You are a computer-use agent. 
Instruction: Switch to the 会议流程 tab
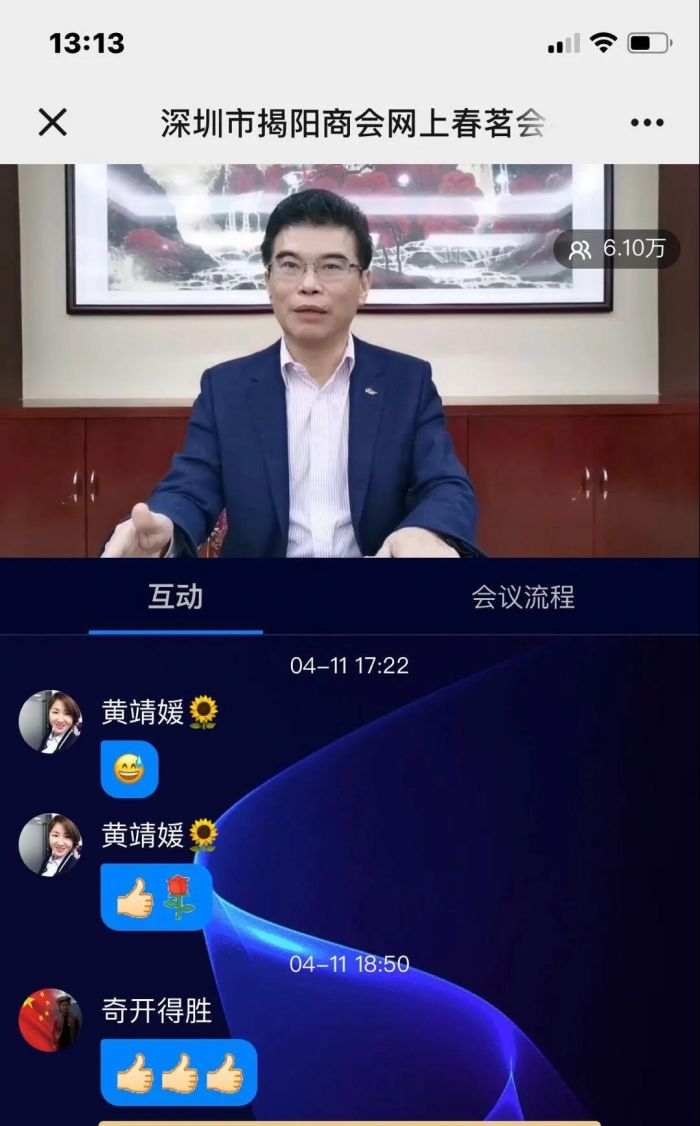click(523, 597)
